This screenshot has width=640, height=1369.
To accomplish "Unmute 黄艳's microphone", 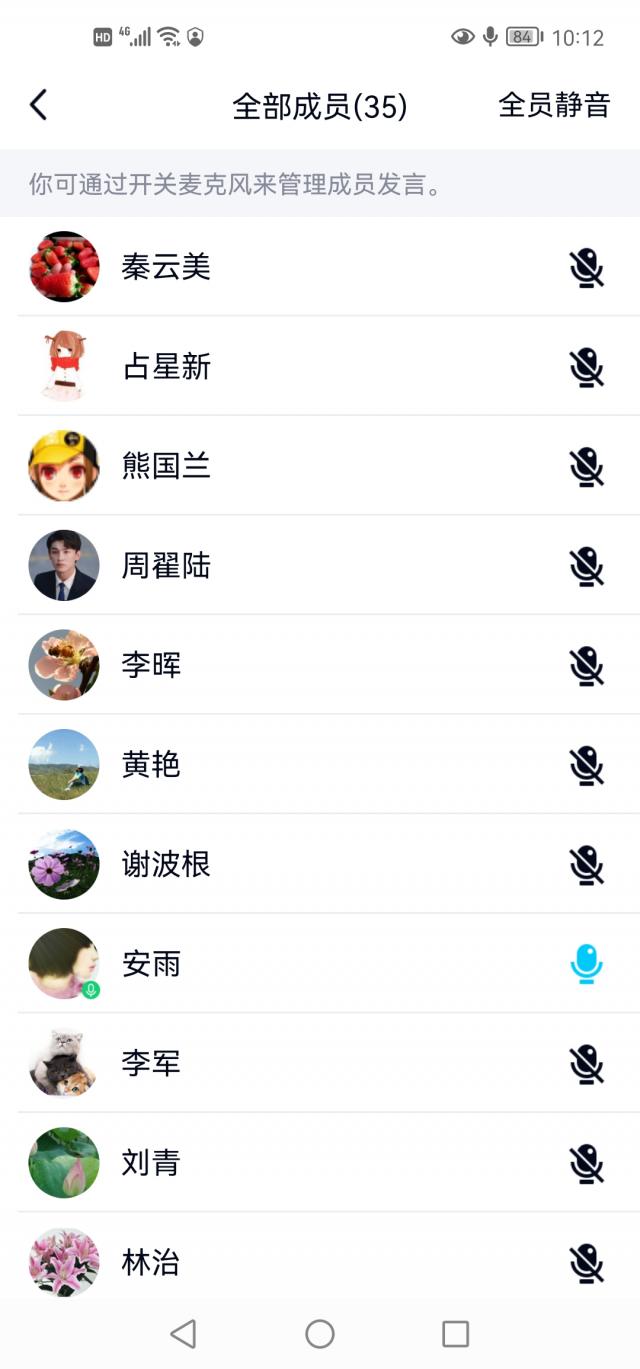I will (x=587, y=765).
